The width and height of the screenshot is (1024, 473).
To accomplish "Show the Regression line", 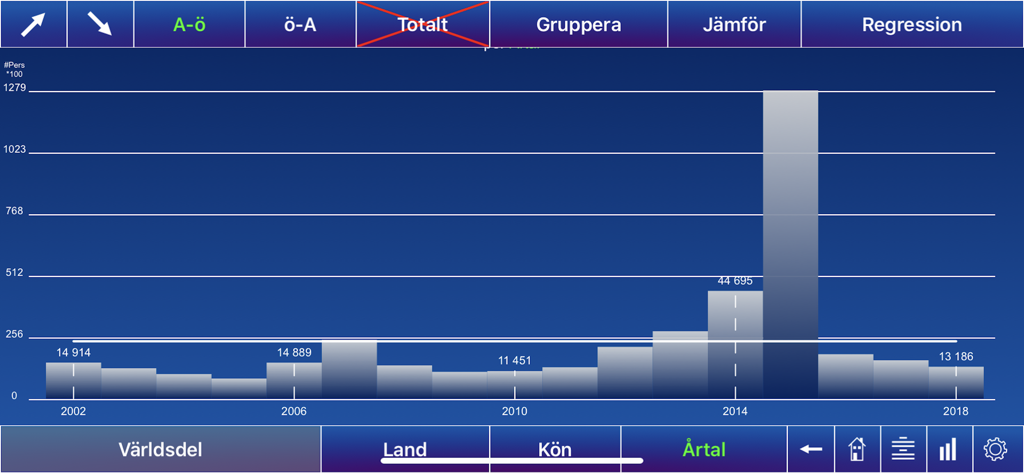I will click(912, 24).
